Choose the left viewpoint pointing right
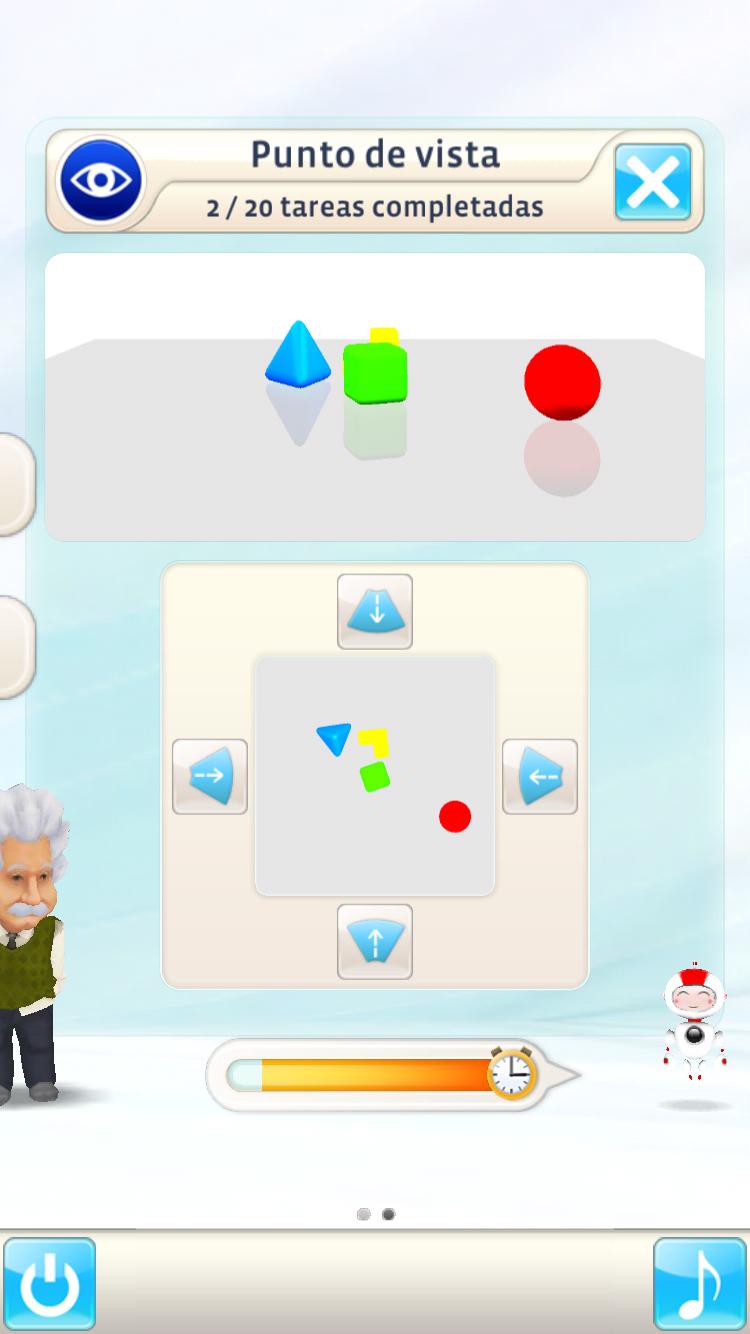 (210, 777)
